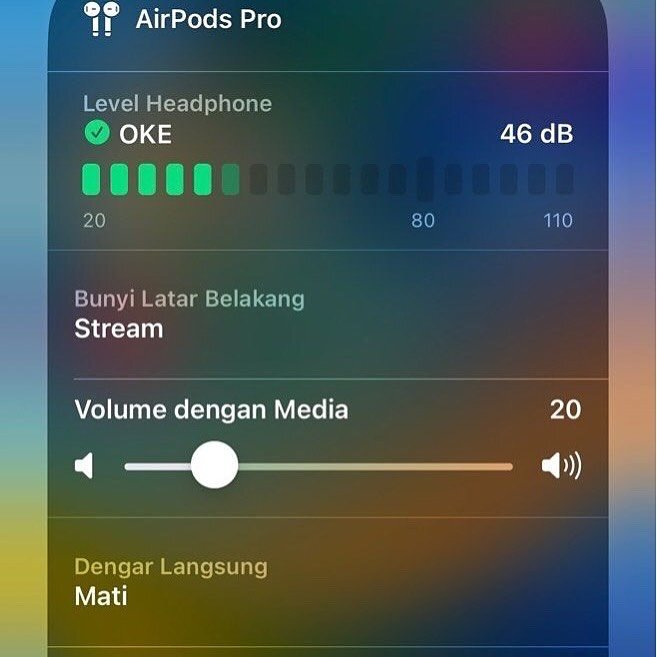Set the Volume dengan Media slider to maximum
The height and width of the screenshot is (657, 657).
point(511,466)
